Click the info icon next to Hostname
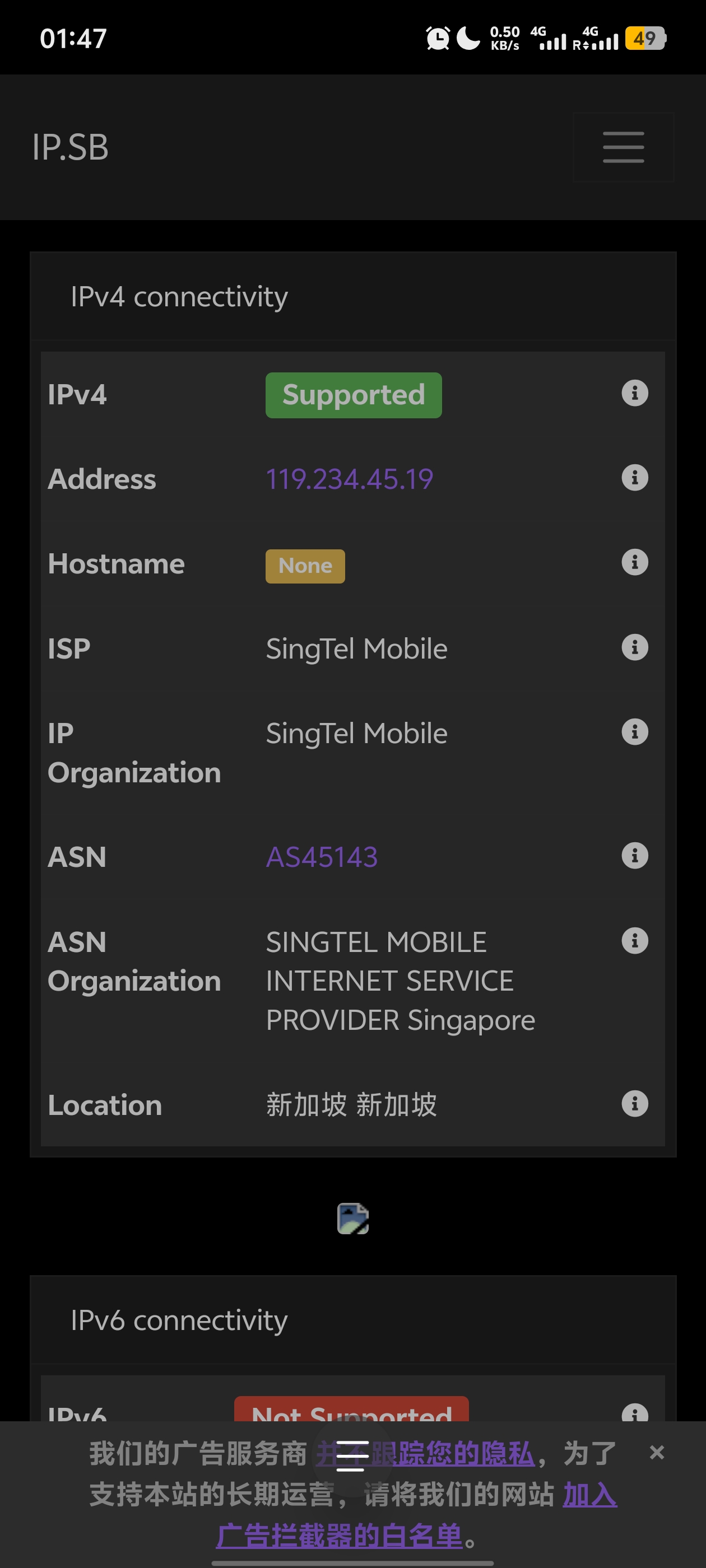The height and width of the screenshot is (1568, 706). [635, 562]
